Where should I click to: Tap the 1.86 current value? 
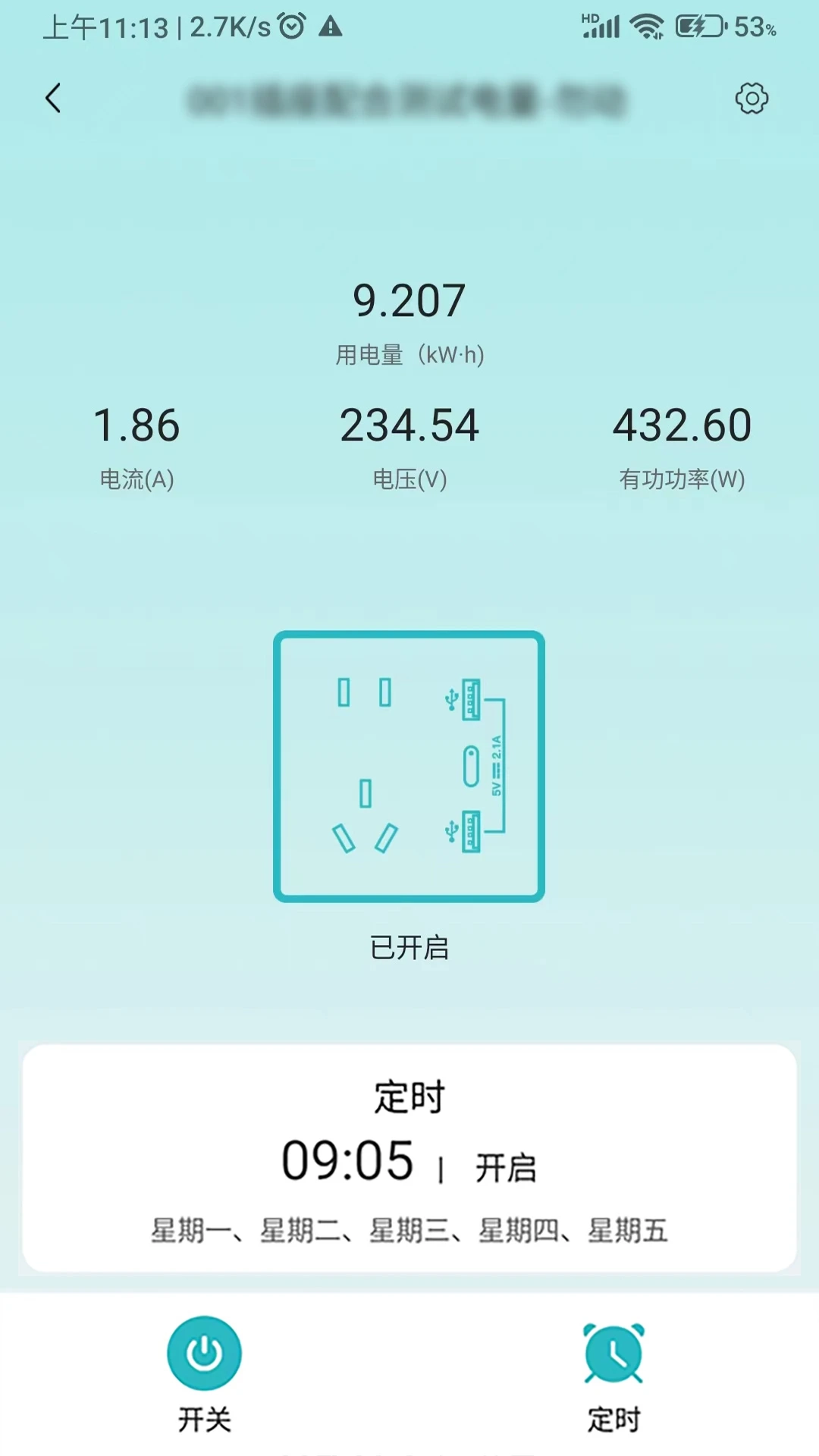pos(137,425)
